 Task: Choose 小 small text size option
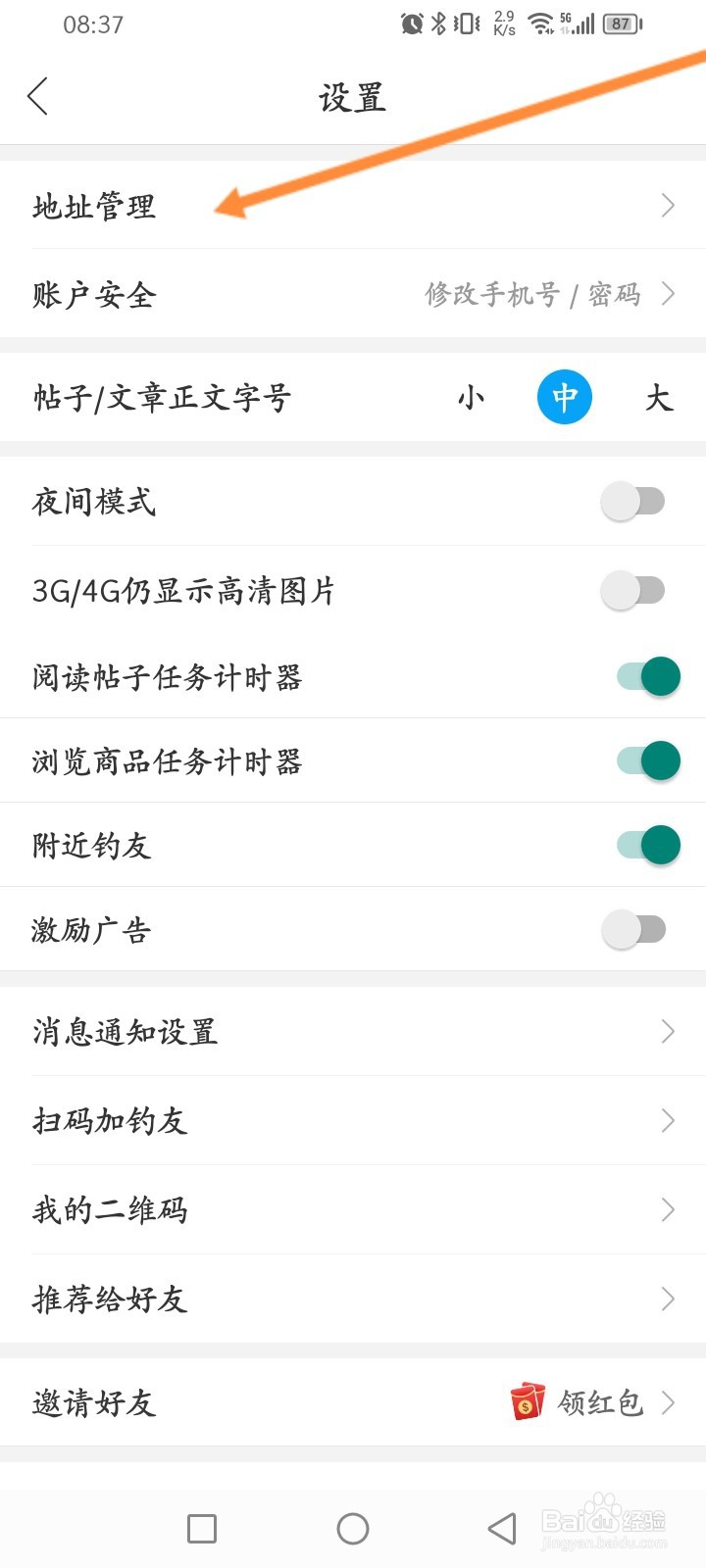tap(471, 398)
